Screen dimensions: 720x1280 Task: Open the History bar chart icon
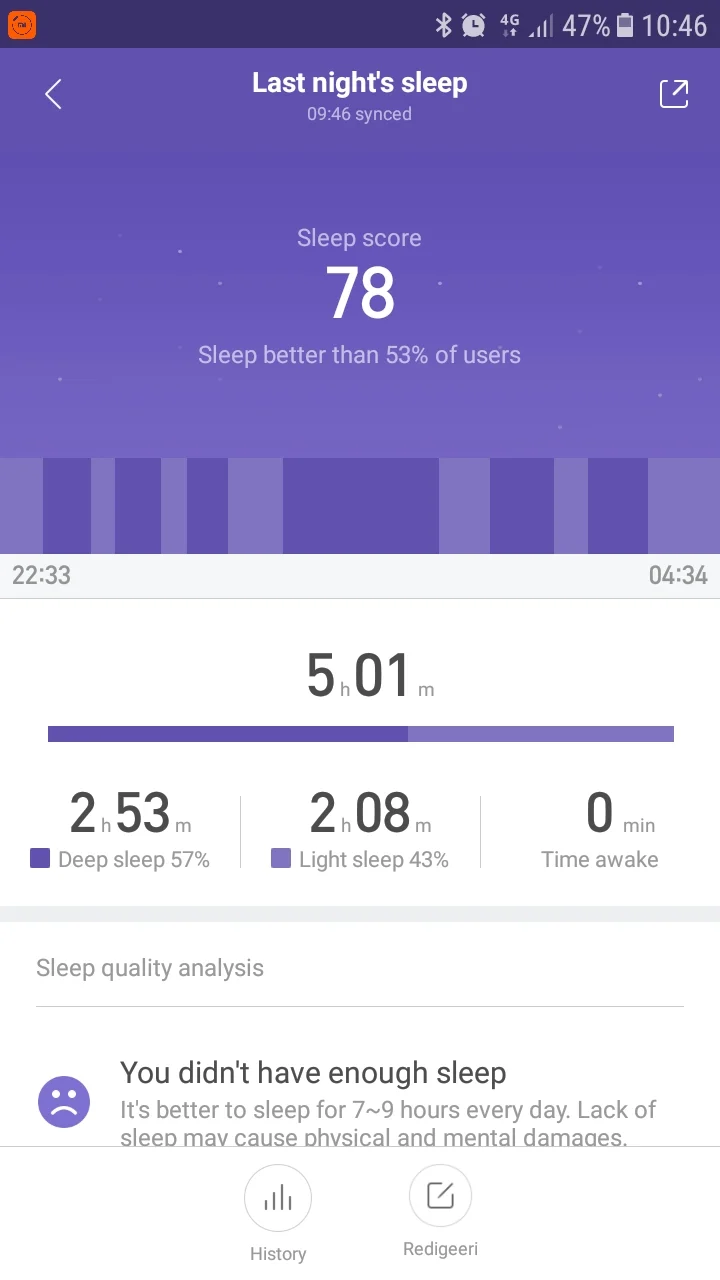click(x=278, y=1197)
